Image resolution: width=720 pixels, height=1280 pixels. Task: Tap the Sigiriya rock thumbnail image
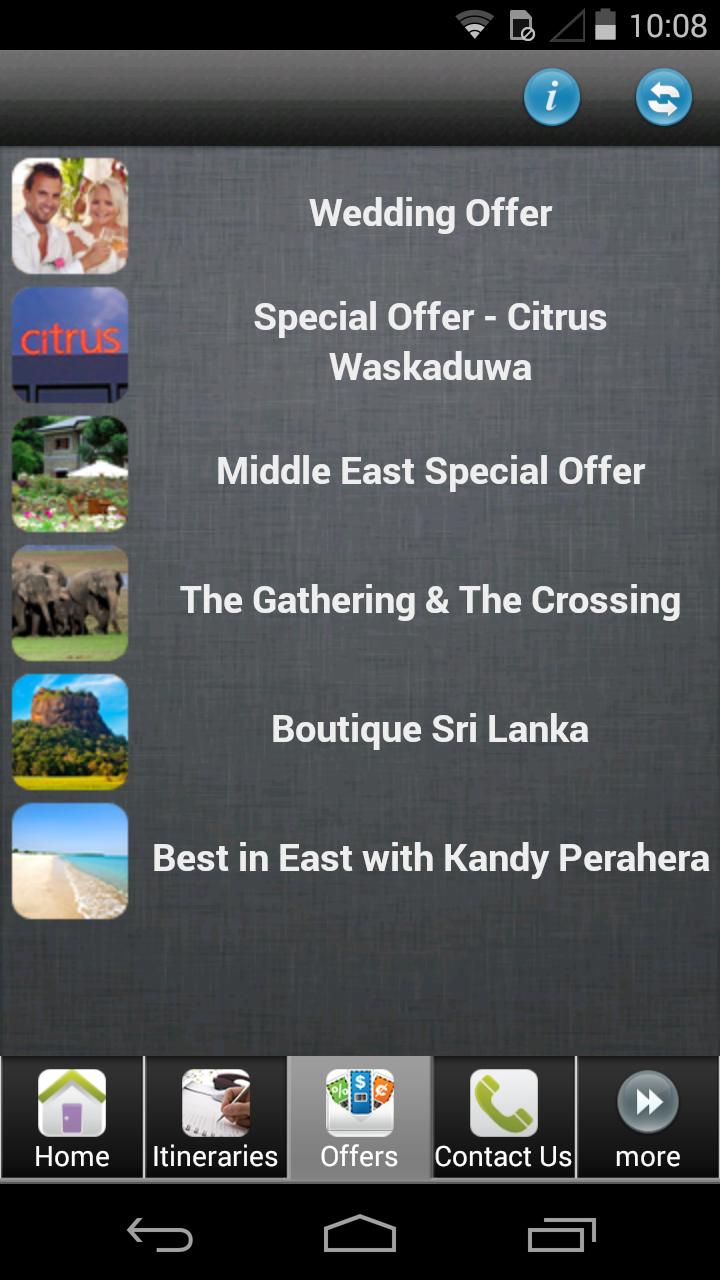click(69, 731)
